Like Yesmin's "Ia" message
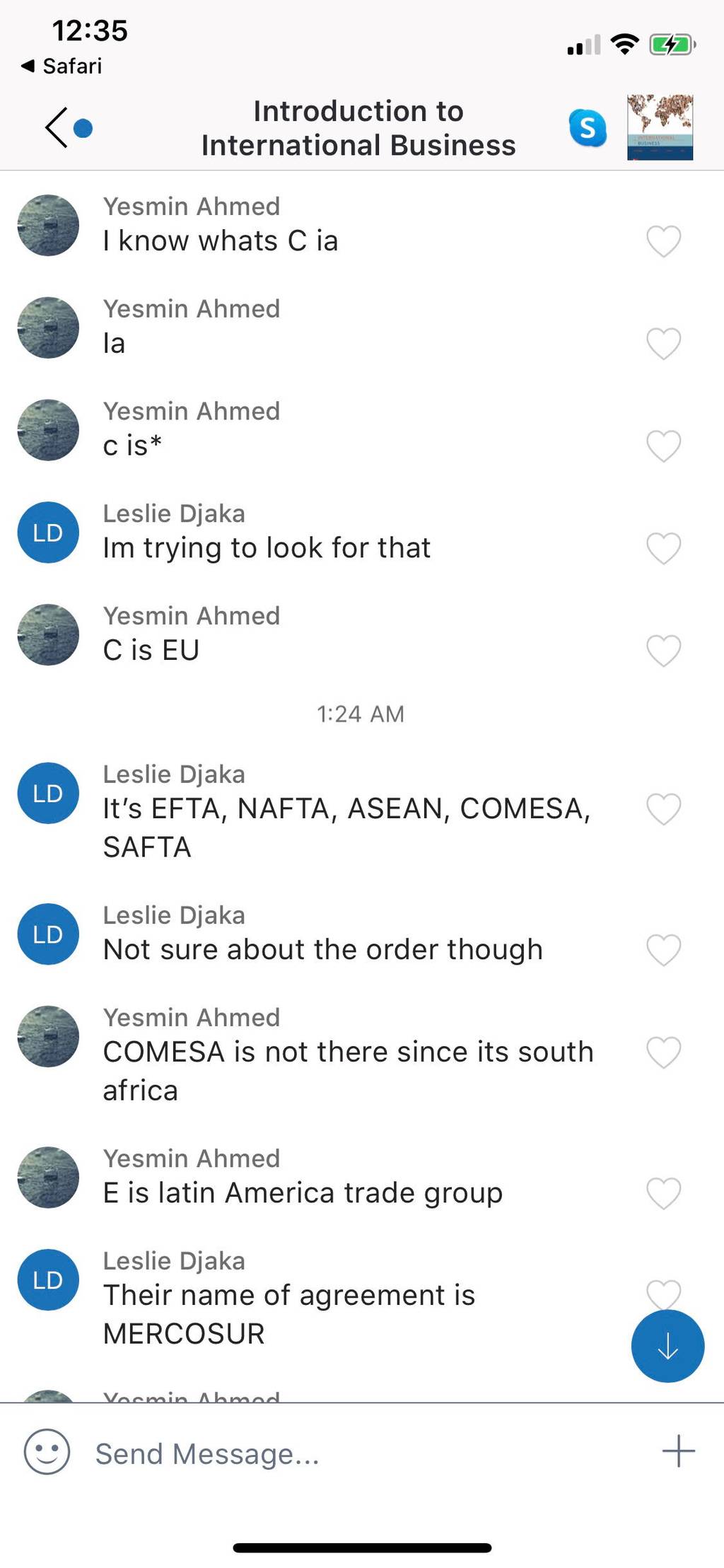The image size is (724, 1568). 664,344
